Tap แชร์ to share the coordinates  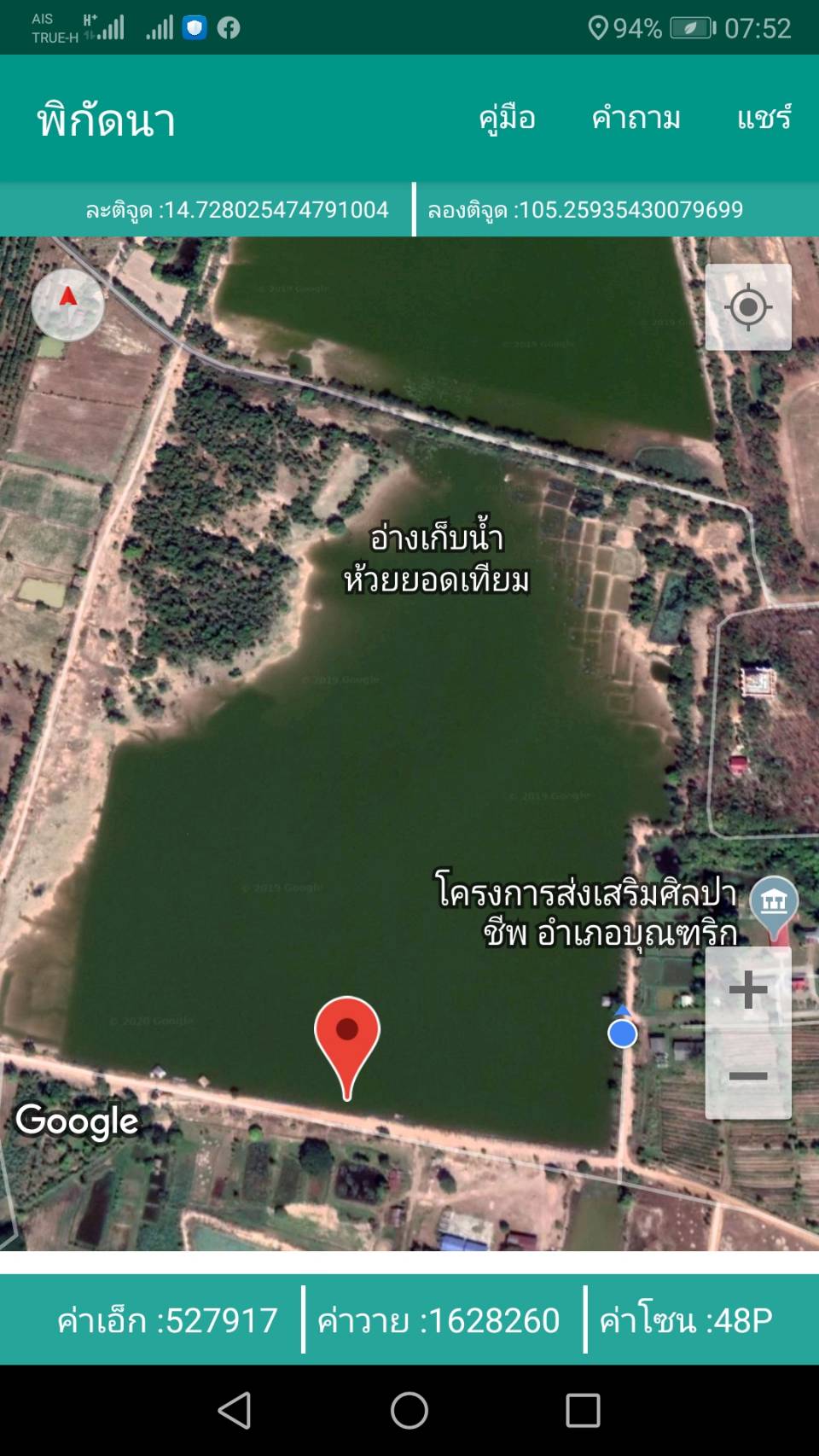(764, 118)
